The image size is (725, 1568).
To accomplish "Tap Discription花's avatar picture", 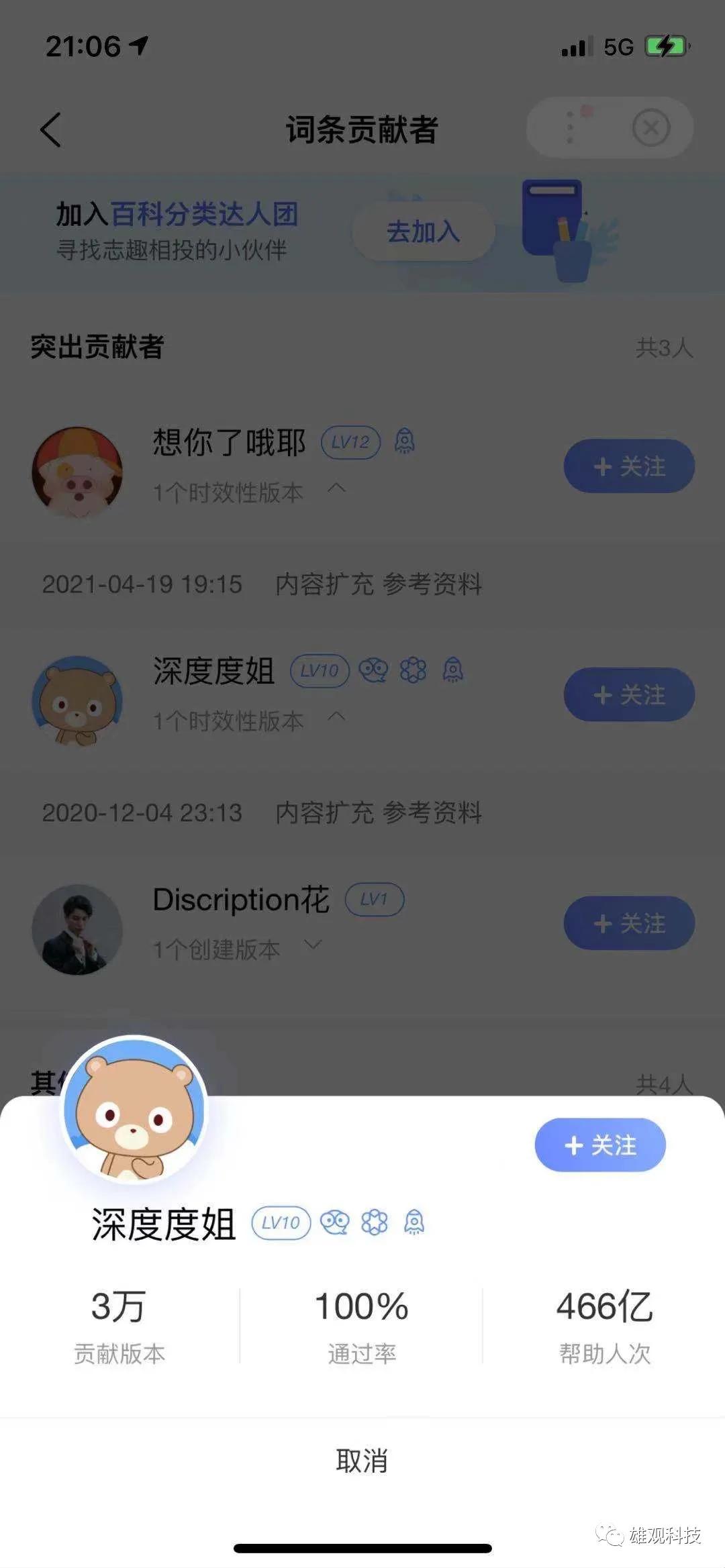I will coord(76,929).
